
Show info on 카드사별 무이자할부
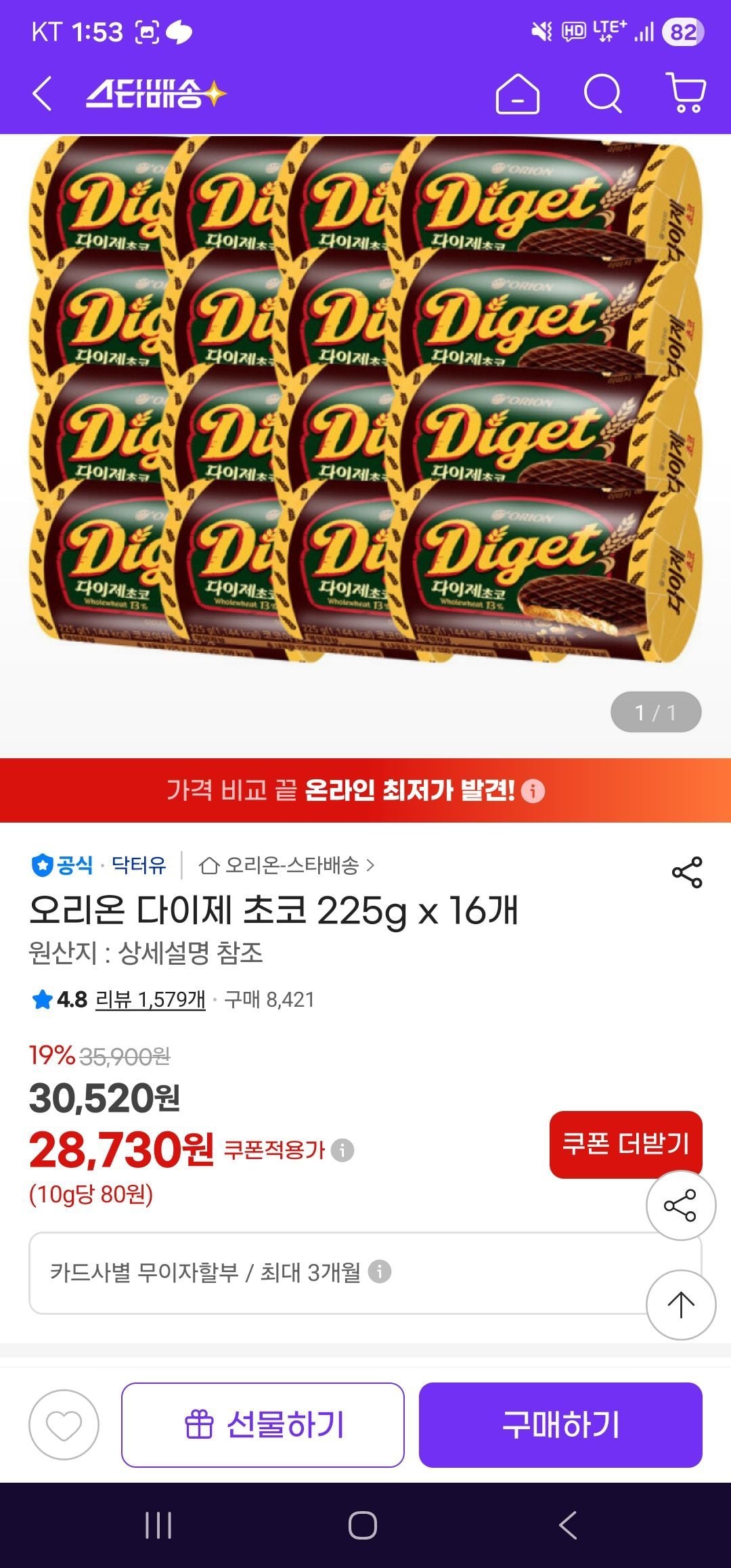[x=380, y=1271]
